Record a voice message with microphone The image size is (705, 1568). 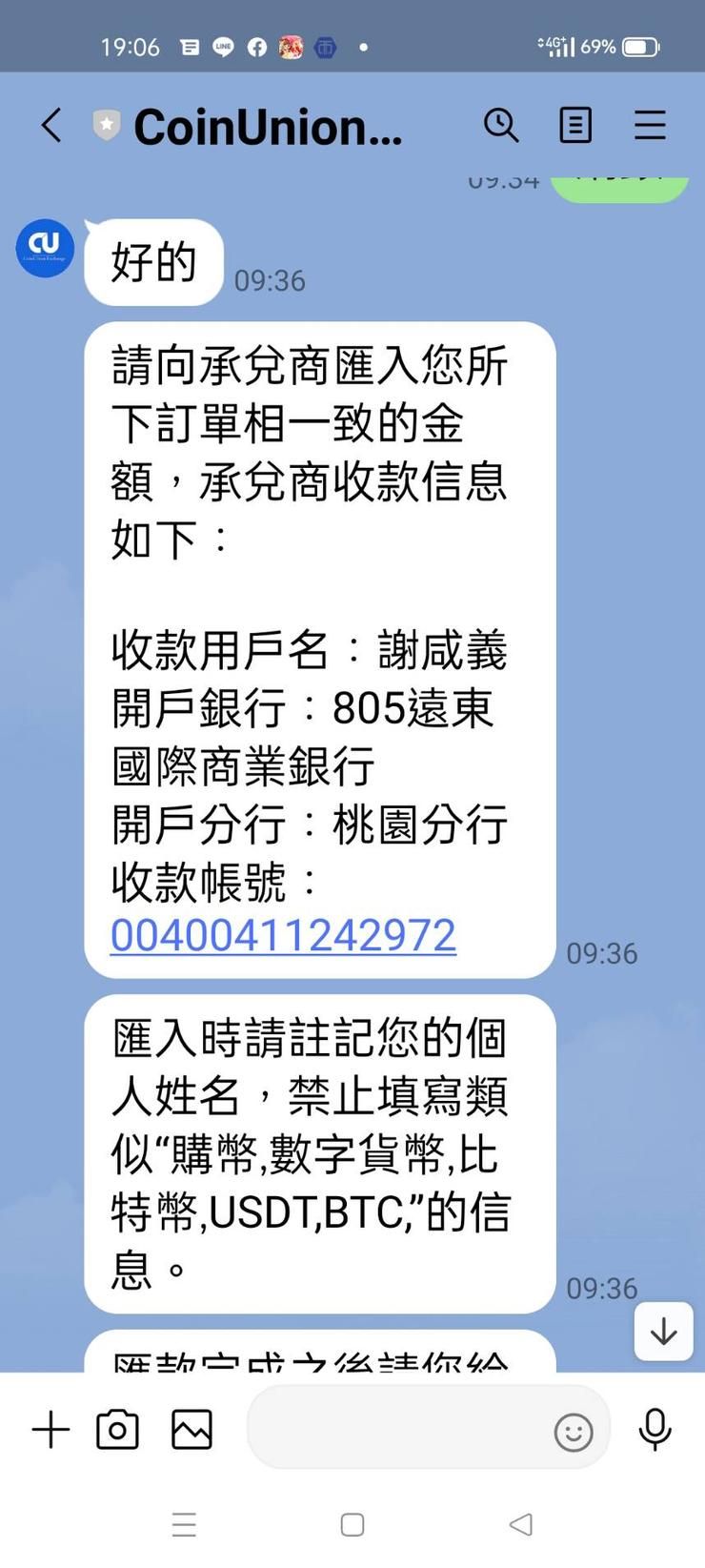[655, 1430]
